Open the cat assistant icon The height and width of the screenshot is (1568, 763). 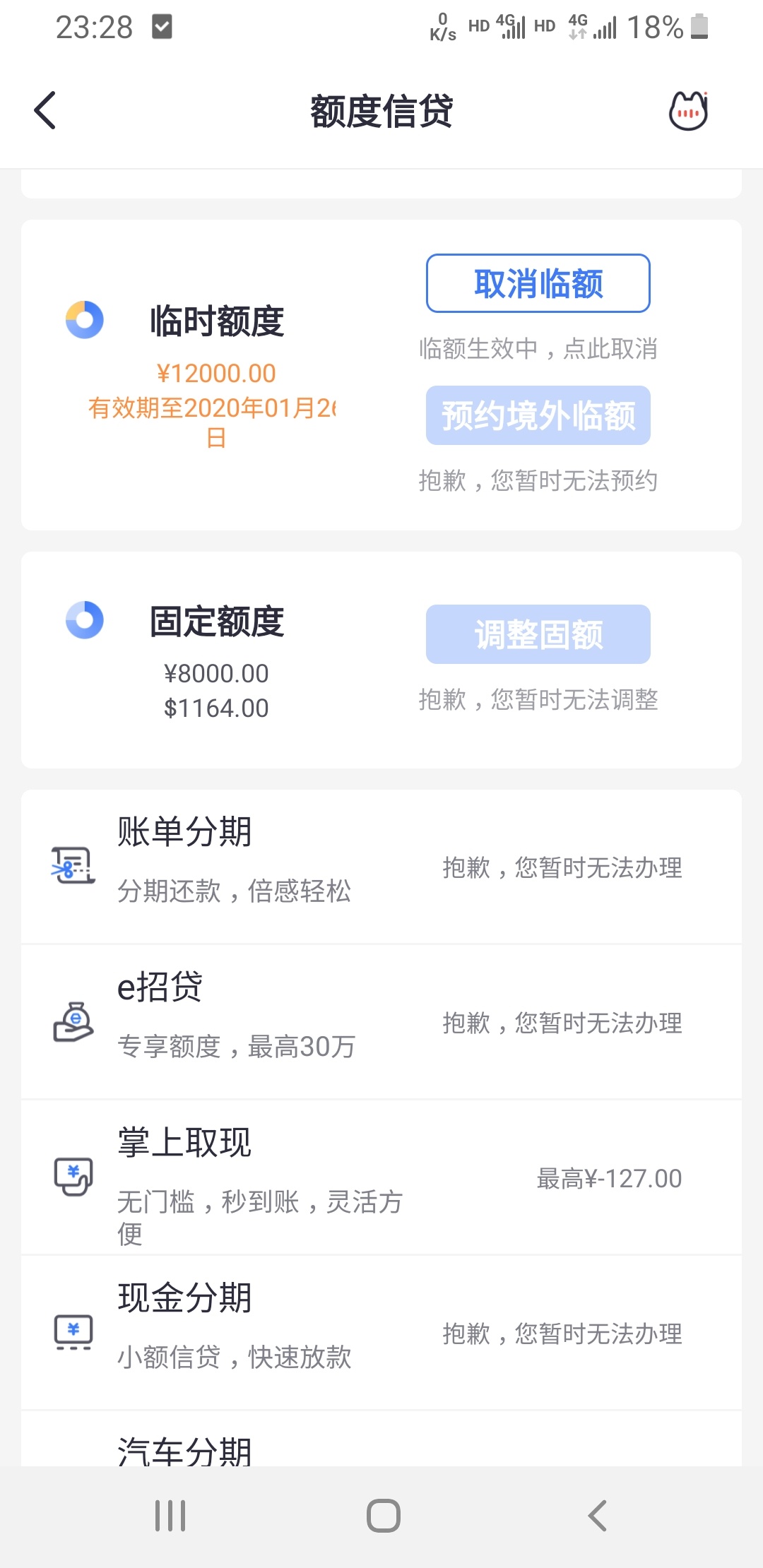[x=688, y=111]
